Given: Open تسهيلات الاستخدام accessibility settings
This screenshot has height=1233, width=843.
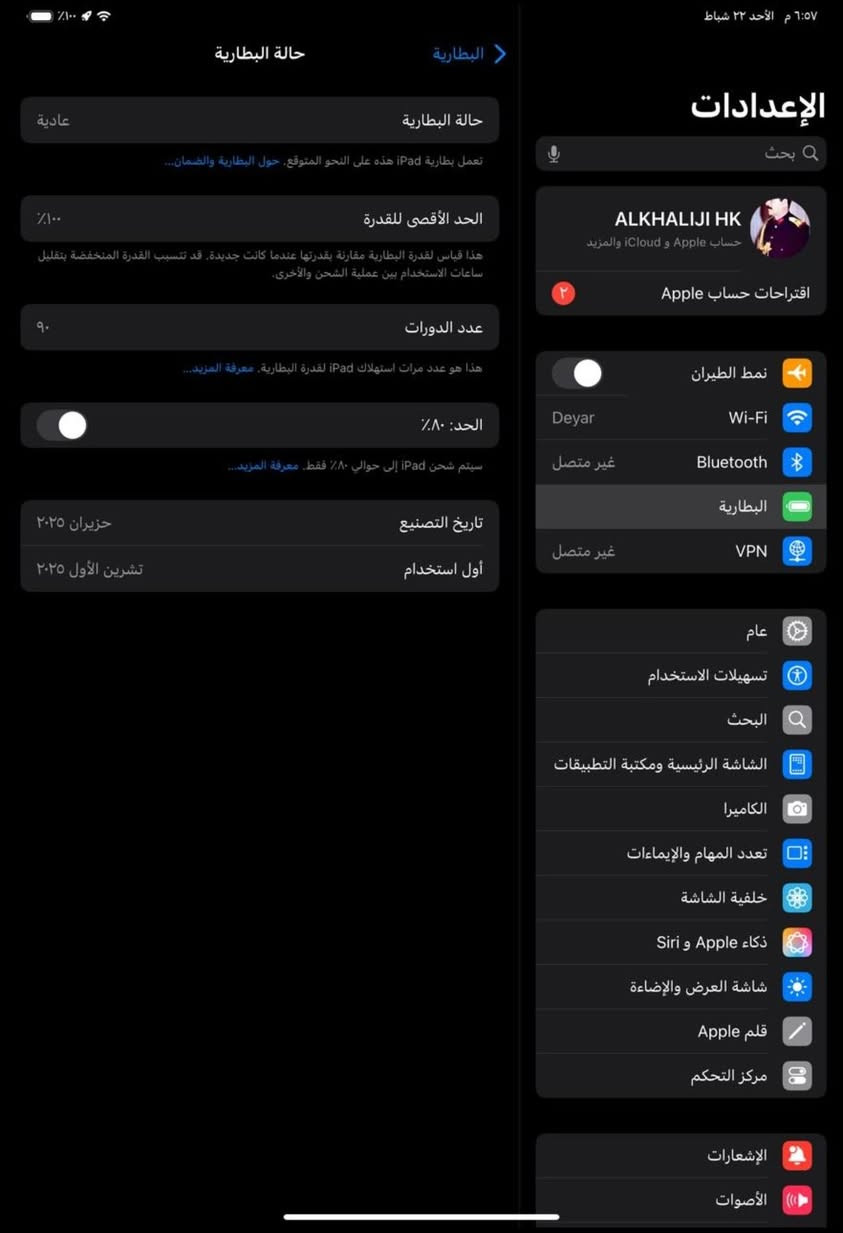Looking at the screenshot, I should tap(680, 675).
